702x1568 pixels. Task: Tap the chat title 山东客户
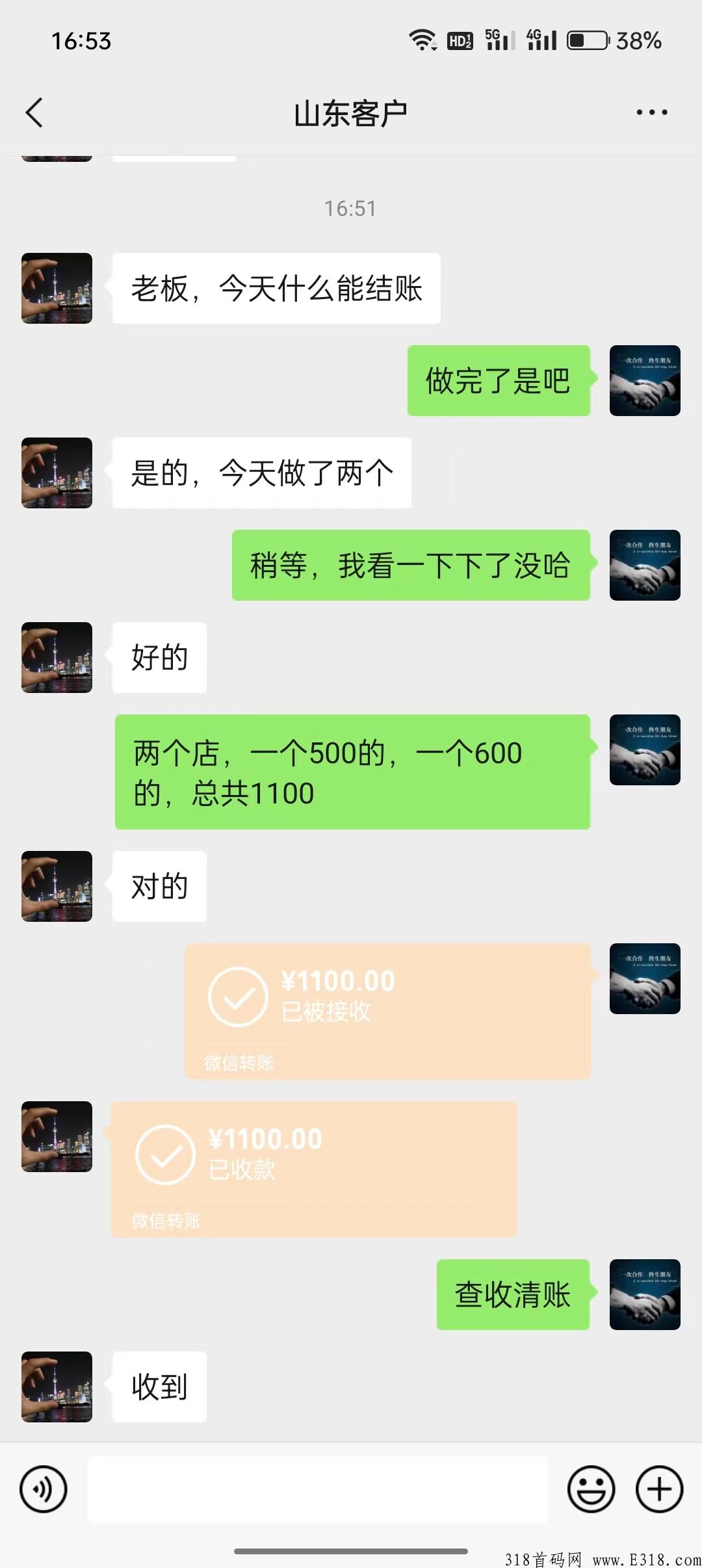pos(351,111)
